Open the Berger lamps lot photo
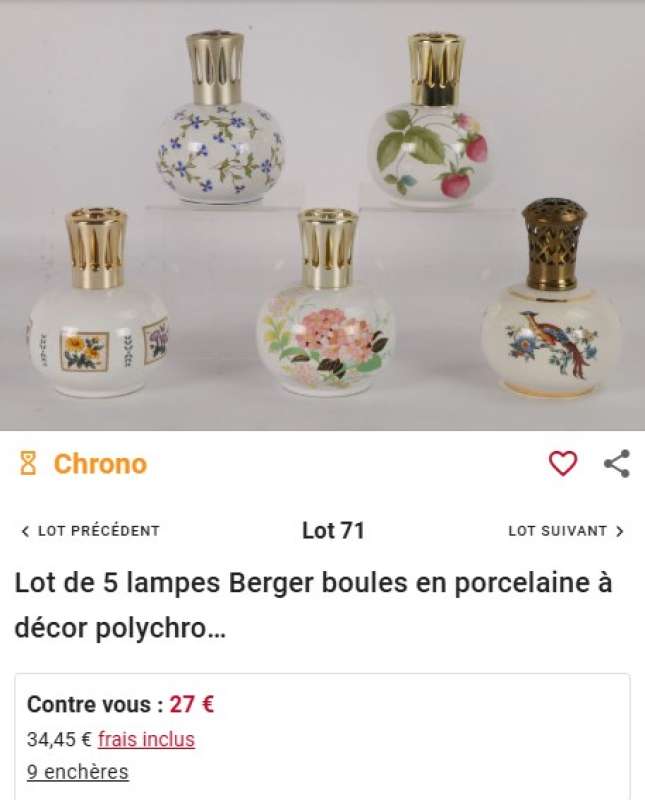645x800 pixels. click(322, 215)
